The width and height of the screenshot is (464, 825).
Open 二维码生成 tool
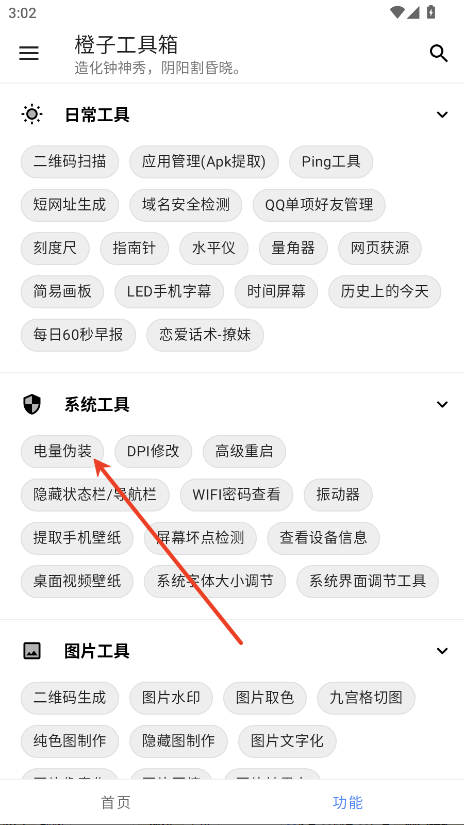point(70,698)
